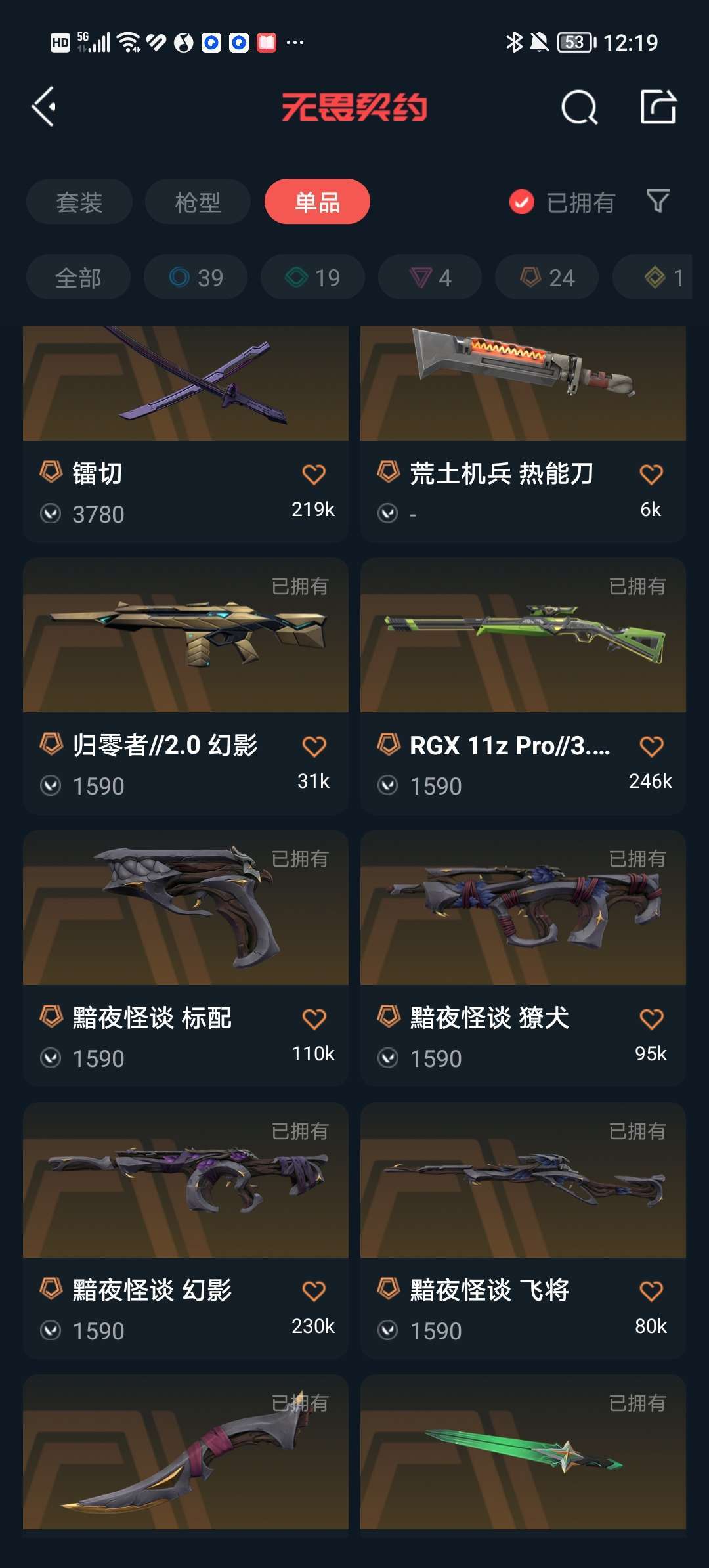Open search from the top bar
Image resolution: width=709 pixels, height=1568 pixels.
click(x=579, y=107)
